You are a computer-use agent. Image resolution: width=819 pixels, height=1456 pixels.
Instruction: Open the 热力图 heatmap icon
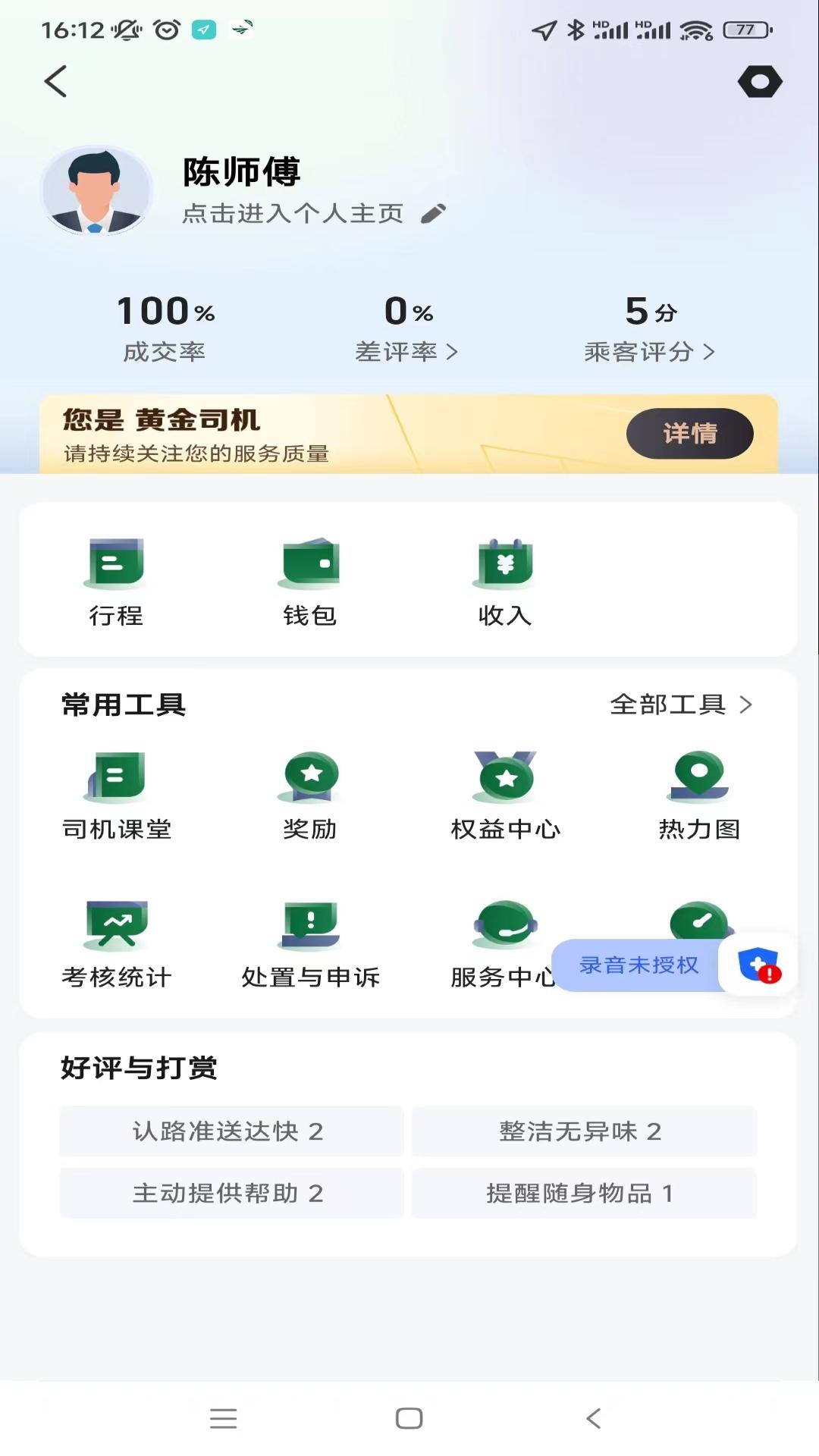(698, 792)
